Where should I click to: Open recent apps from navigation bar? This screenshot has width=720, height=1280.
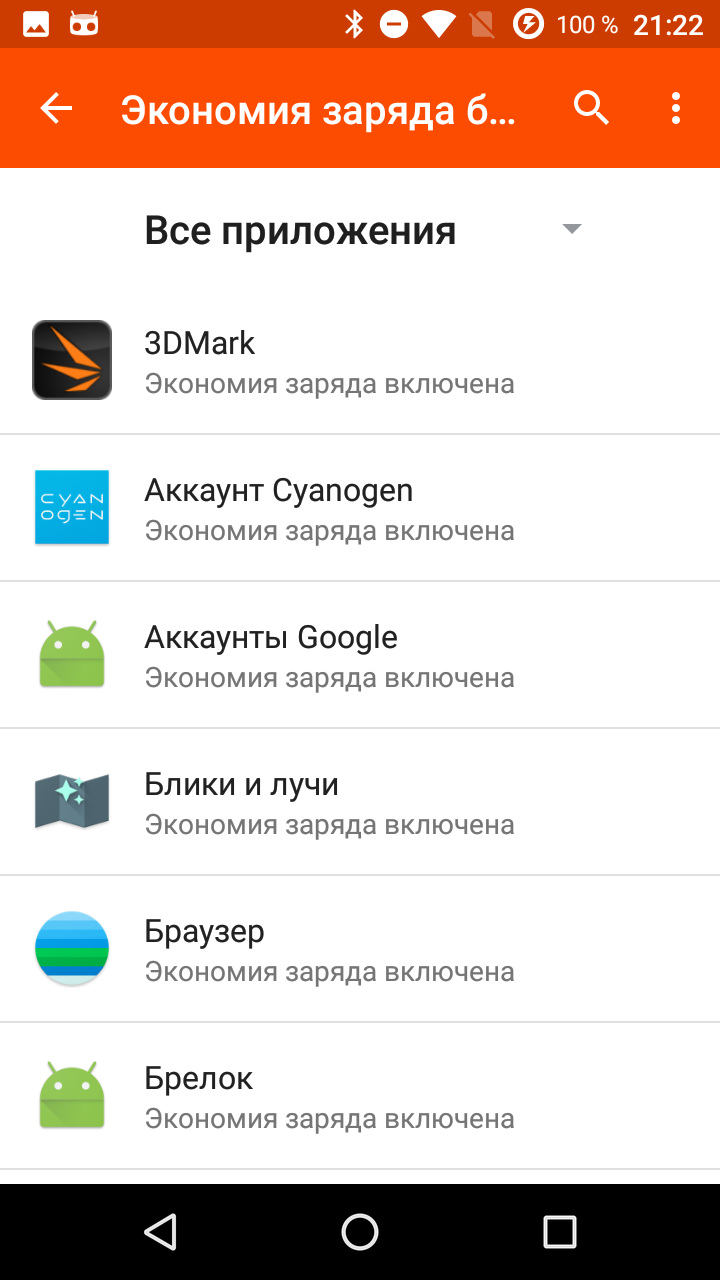point(560,1232)
